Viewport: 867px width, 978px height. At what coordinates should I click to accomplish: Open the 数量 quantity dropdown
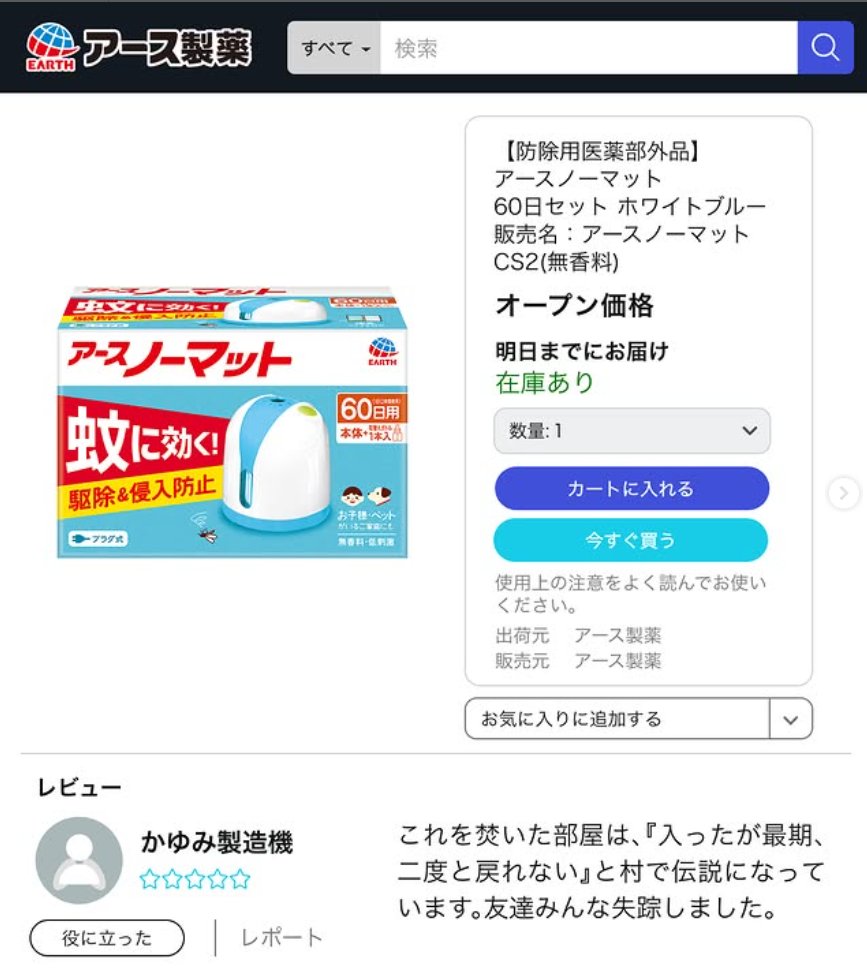coord(632,431)
